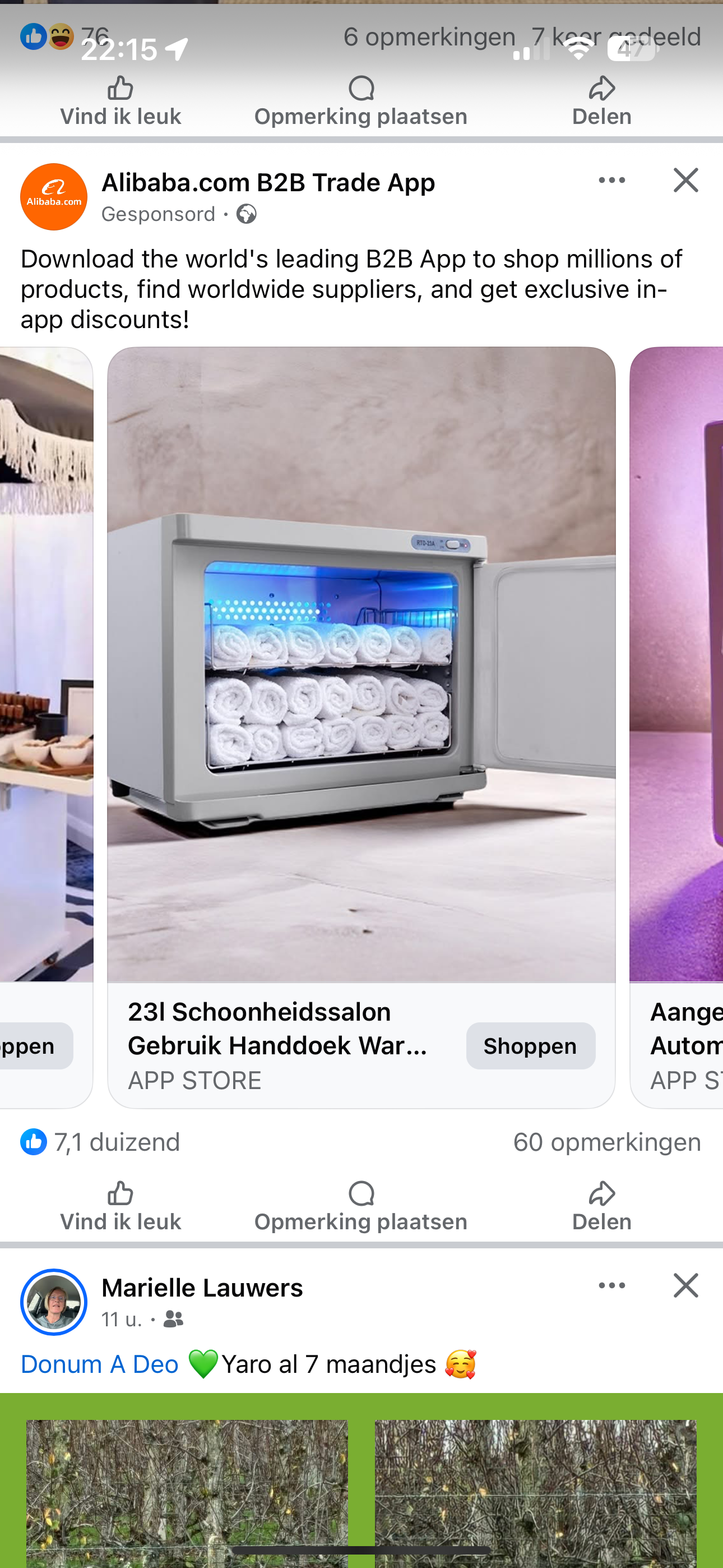
Task: Open options menu for Marielle Lauwers' post
Action: (x=611, y=1285)
